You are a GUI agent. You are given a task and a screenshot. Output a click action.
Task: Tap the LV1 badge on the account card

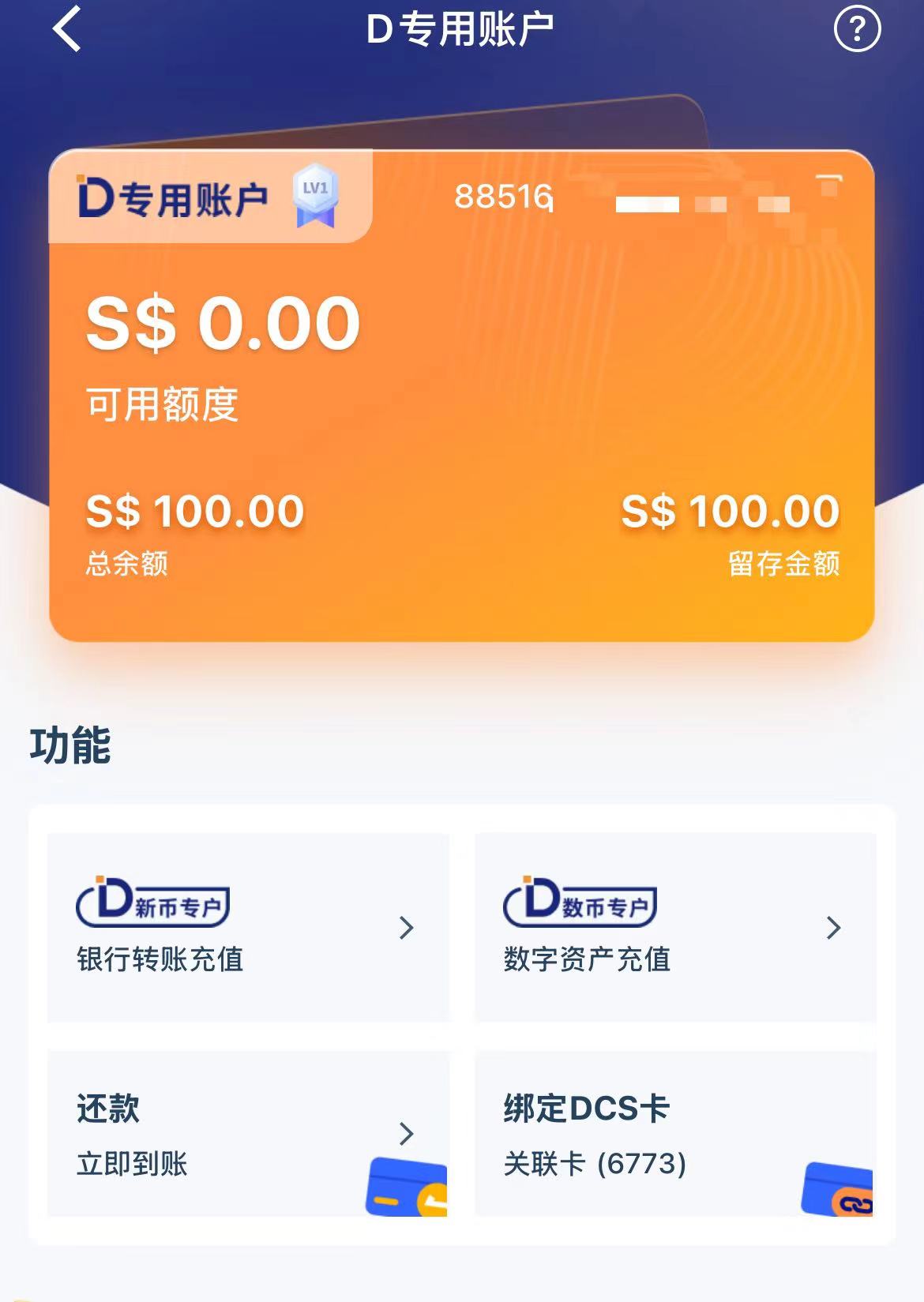314,195
